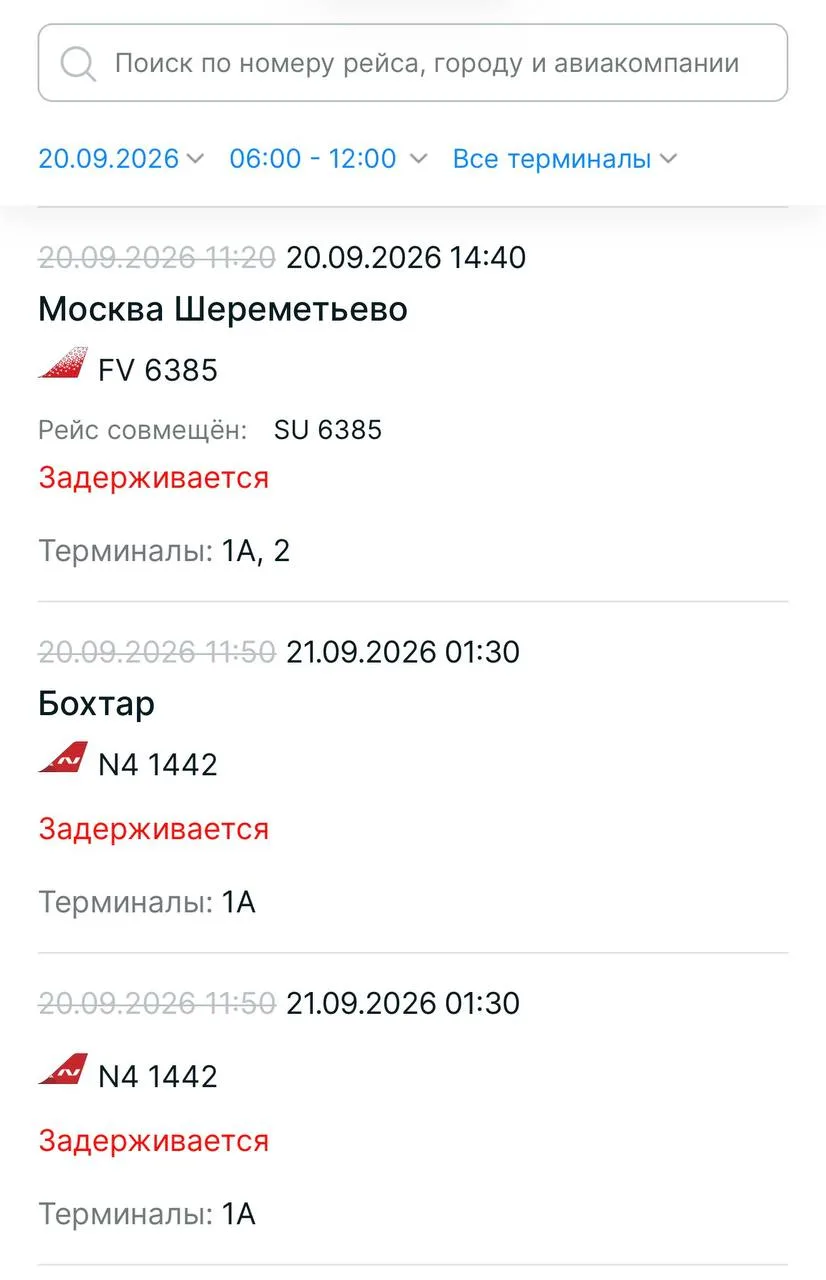
Task: Open the 20.09.2026 date dropdown
Action: (x=120, y=158)
